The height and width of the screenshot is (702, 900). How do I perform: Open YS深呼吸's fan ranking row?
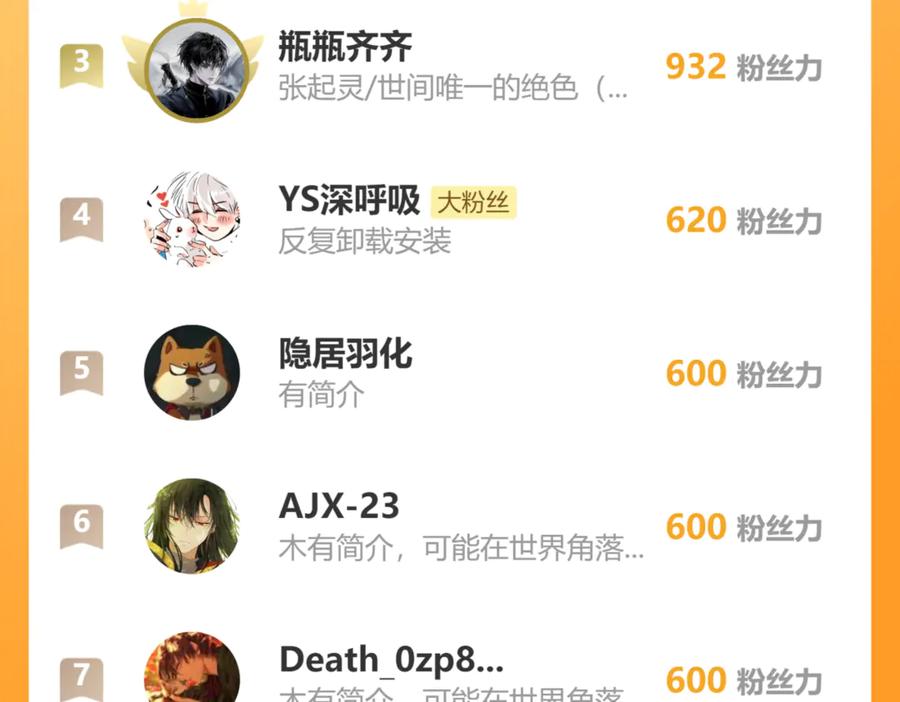pos(450,219)
